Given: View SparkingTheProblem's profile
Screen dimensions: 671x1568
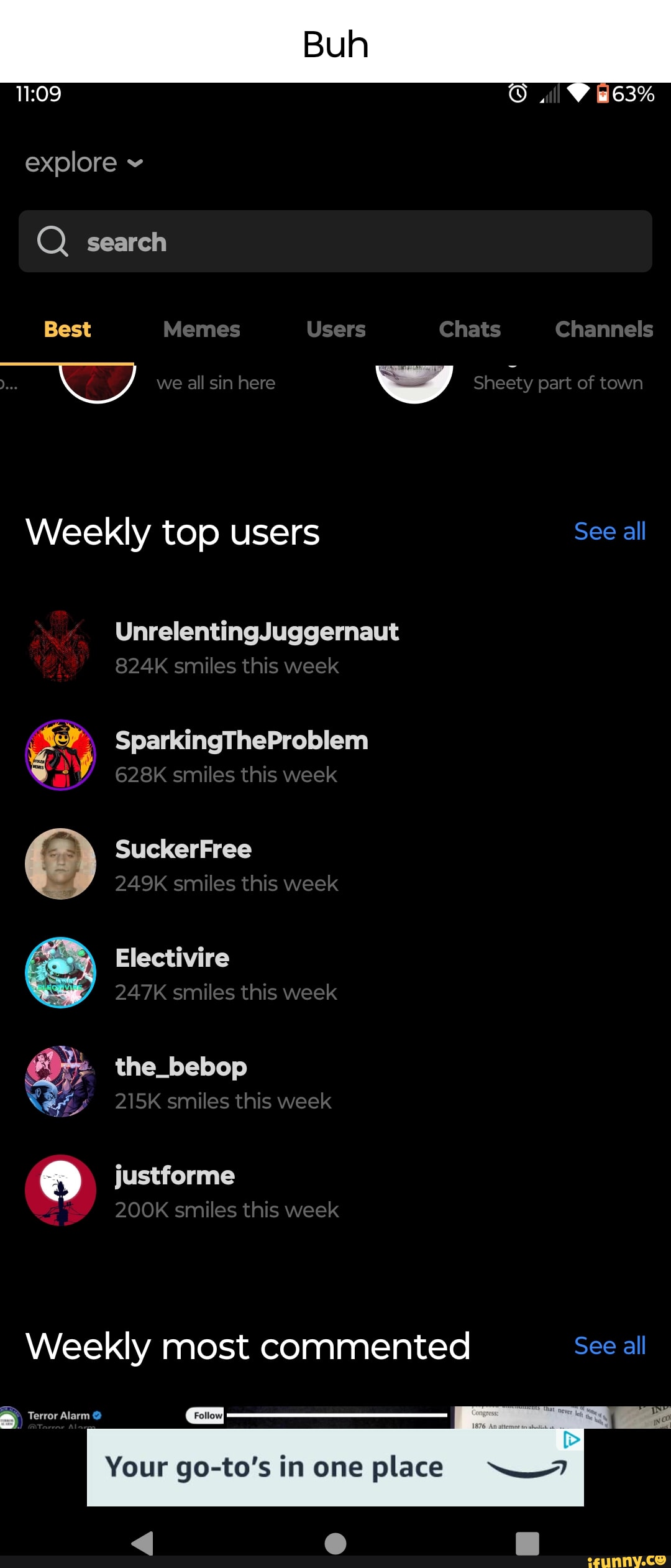Looking at the screenshot, I should [241, 755].
